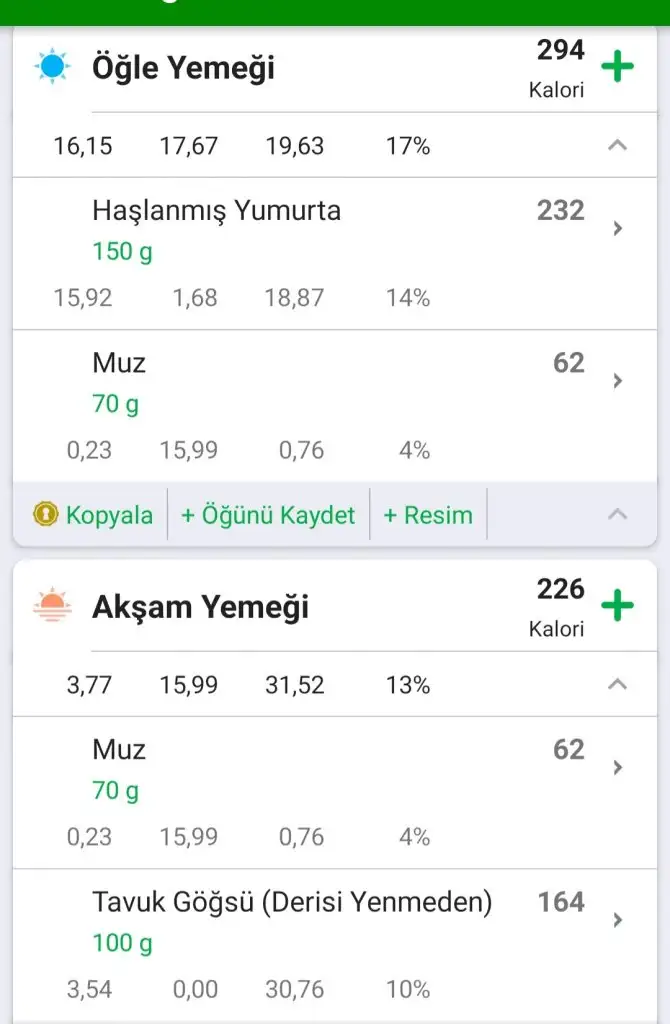Add a picture with + Resim
This screenshot has width=670, height=1024.
pos(428,515)
